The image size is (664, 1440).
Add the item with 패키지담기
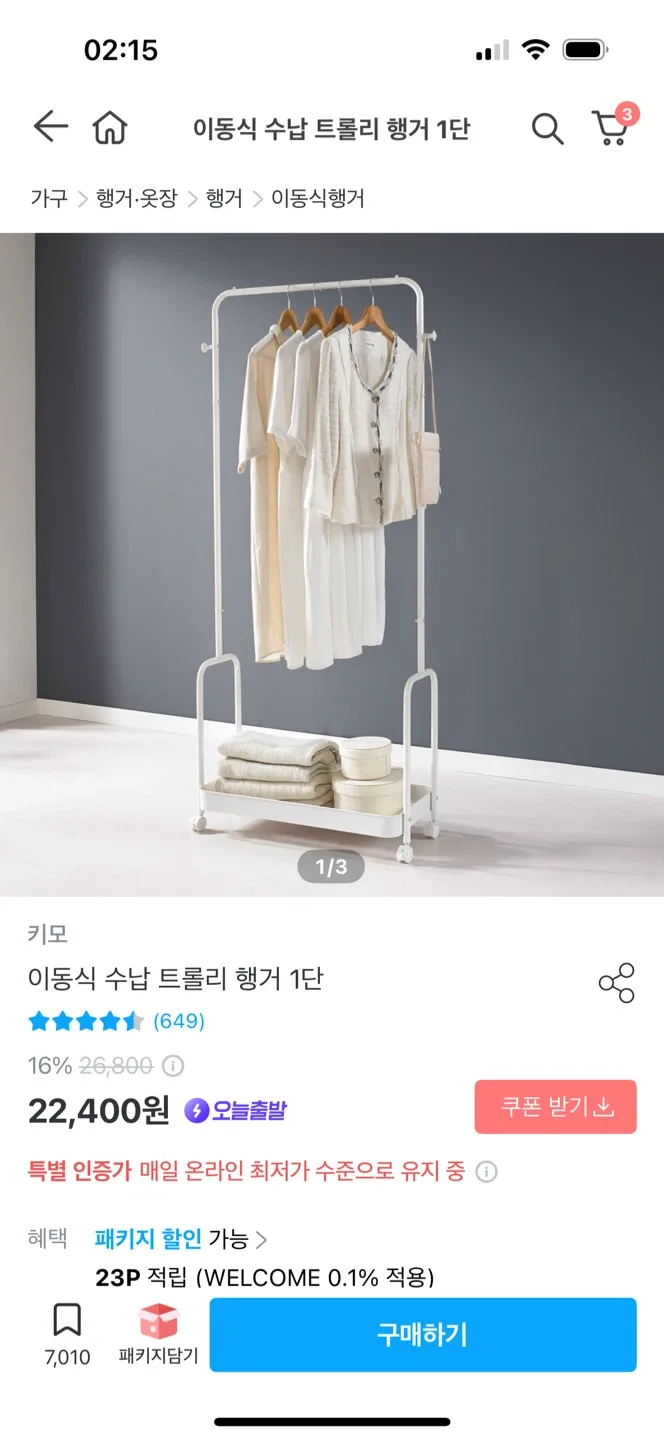coord(158,1334)
